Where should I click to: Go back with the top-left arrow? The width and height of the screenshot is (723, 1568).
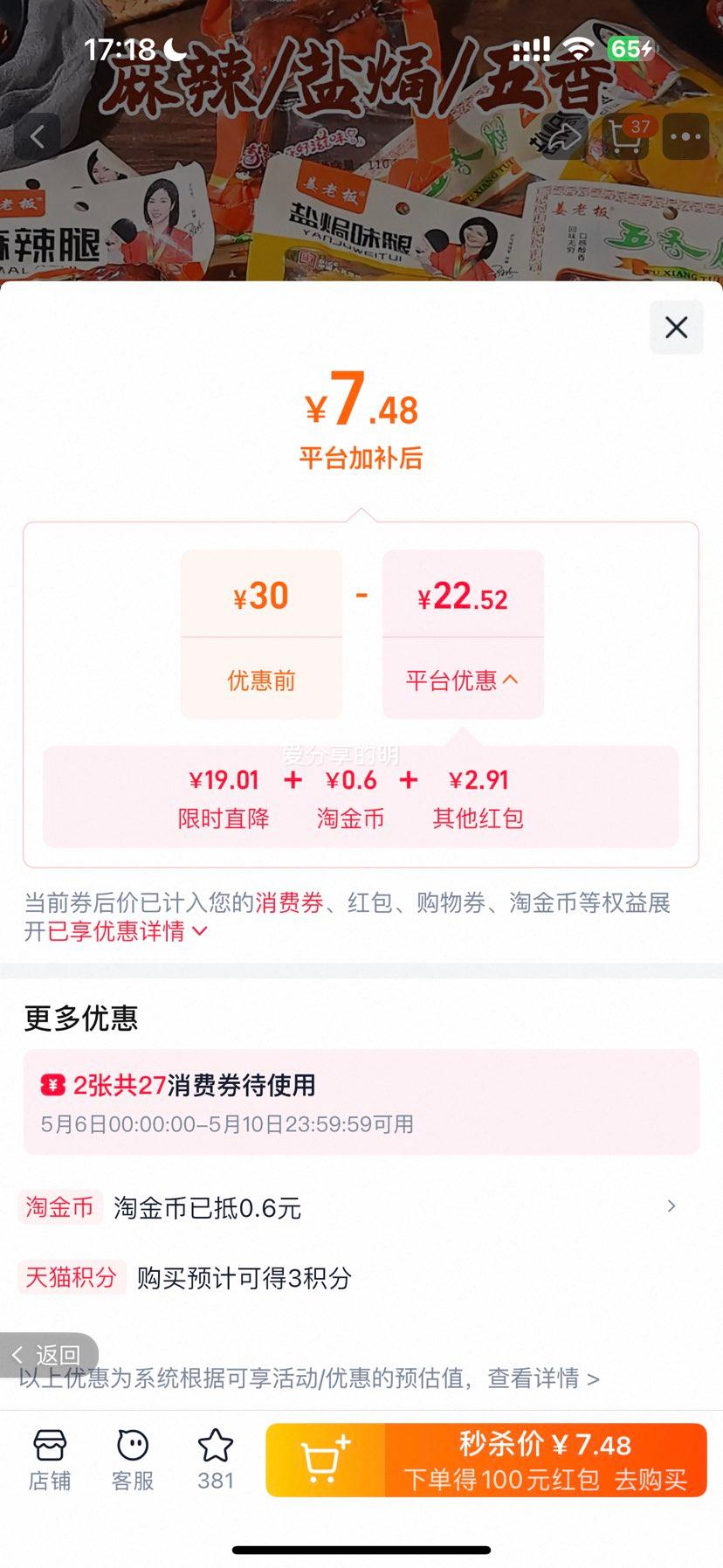38,136
